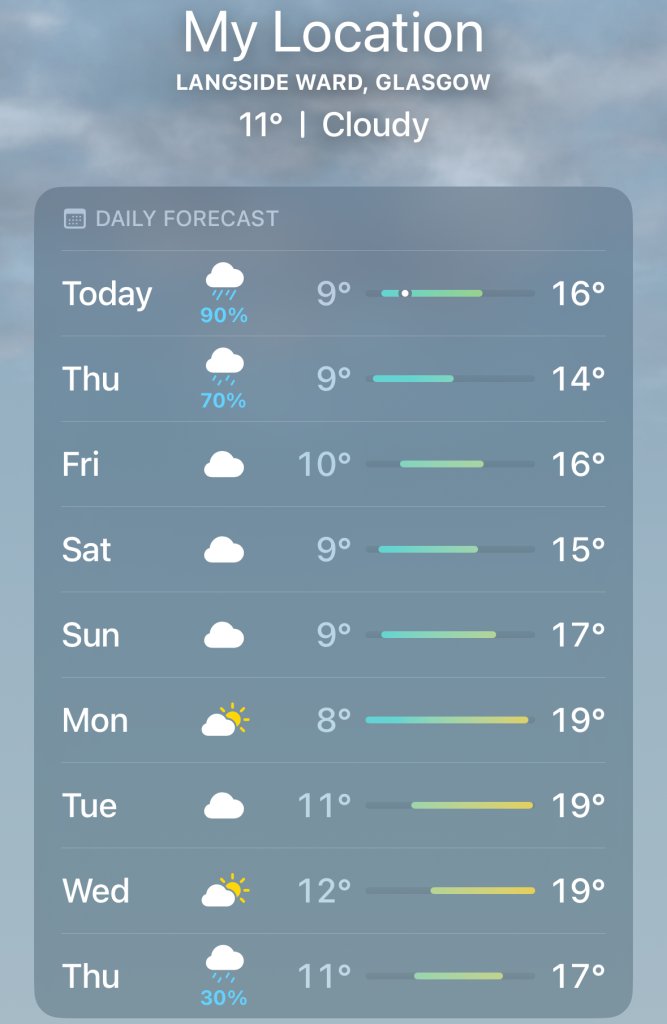Open the Thu row with 70% rain
The height and width of the screenshot is (1024, 667).
pos(333,379)
